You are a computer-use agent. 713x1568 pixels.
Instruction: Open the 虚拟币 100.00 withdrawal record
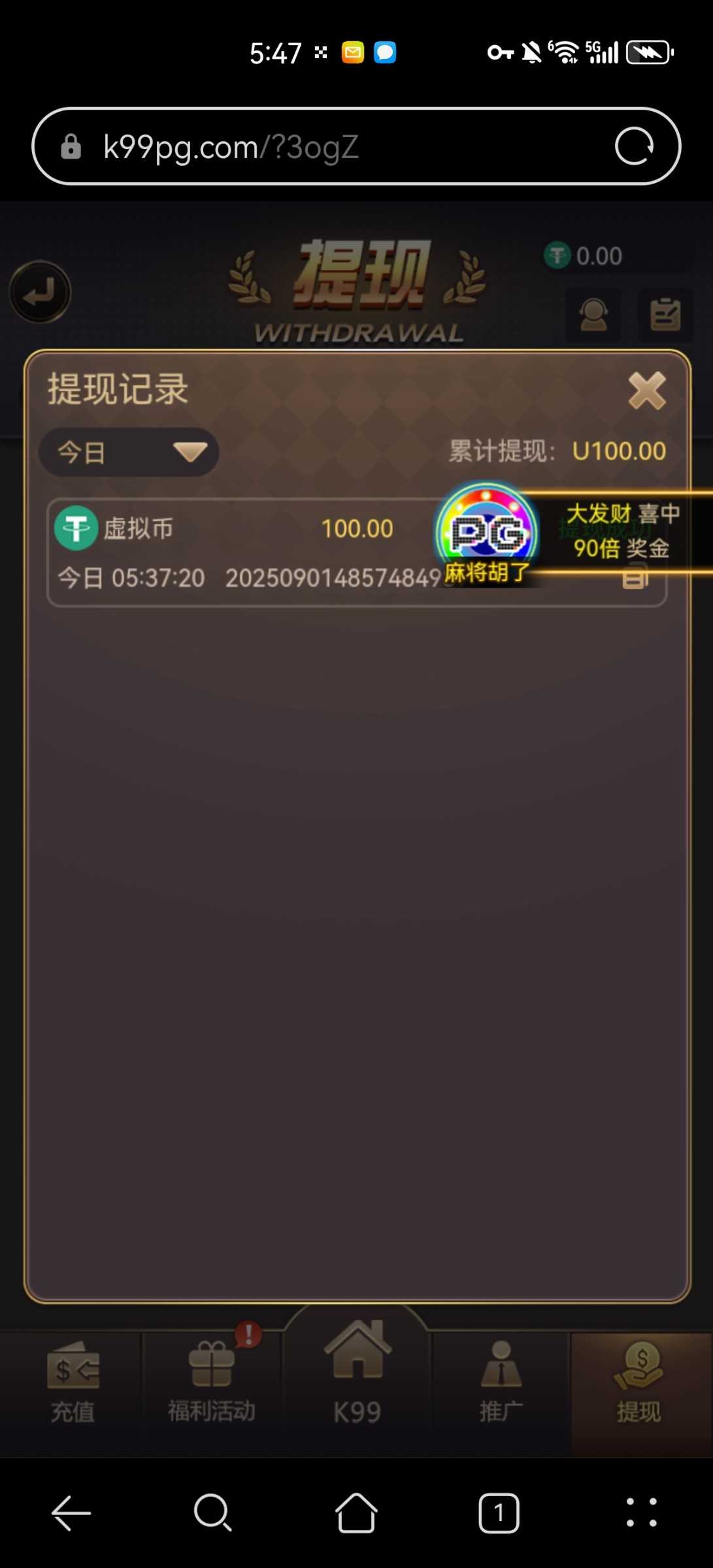pos(248,552)
